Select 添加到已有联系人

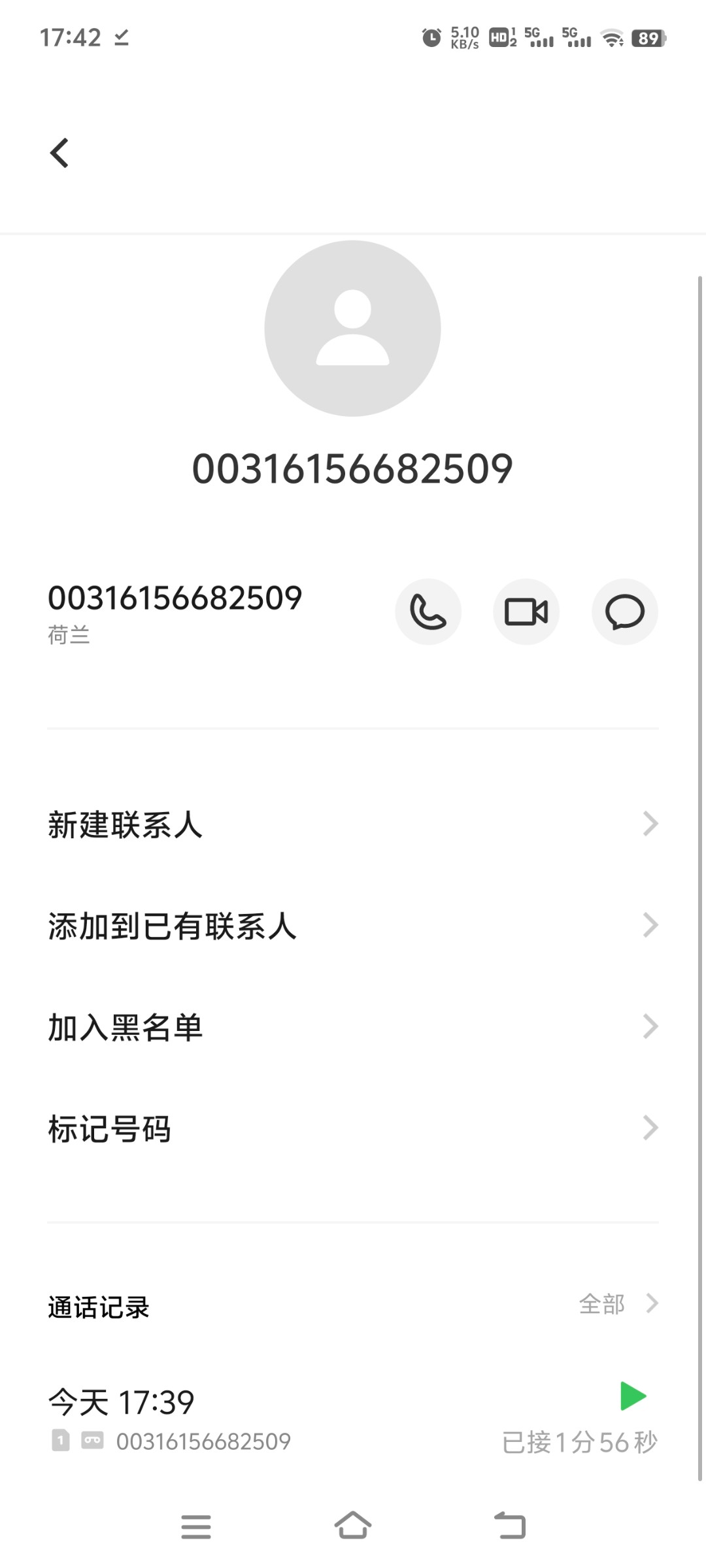point(353,926)
